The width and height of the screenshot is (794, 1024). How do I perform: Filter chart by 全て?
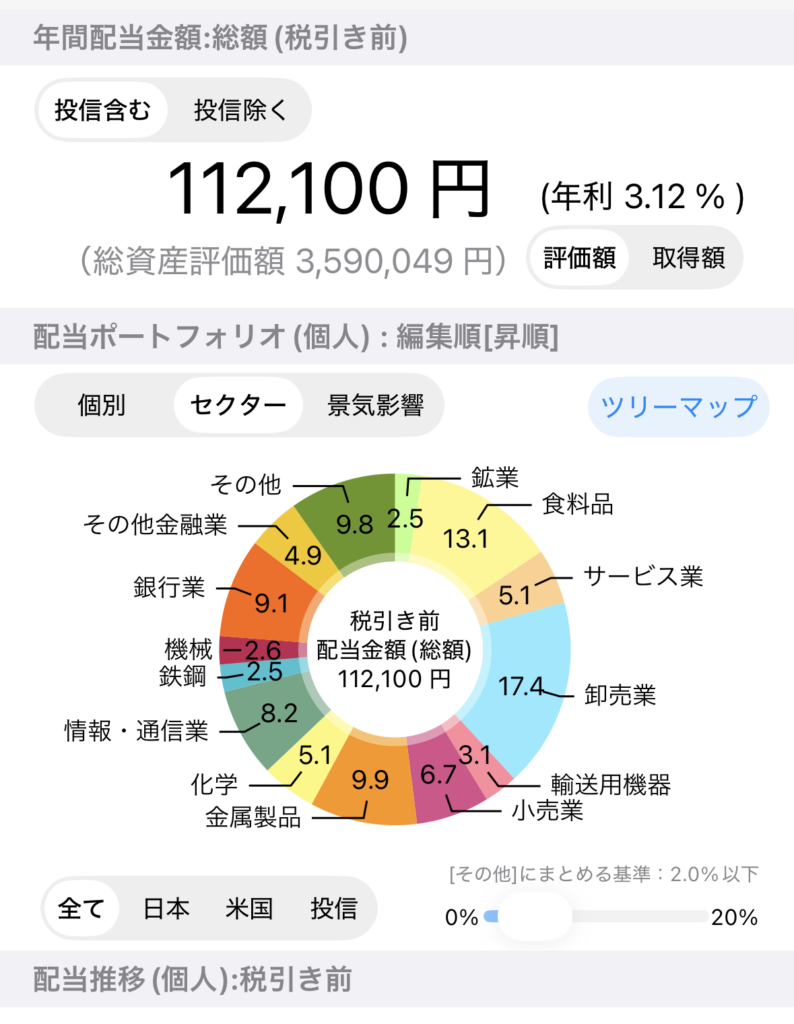pos(81,909)
